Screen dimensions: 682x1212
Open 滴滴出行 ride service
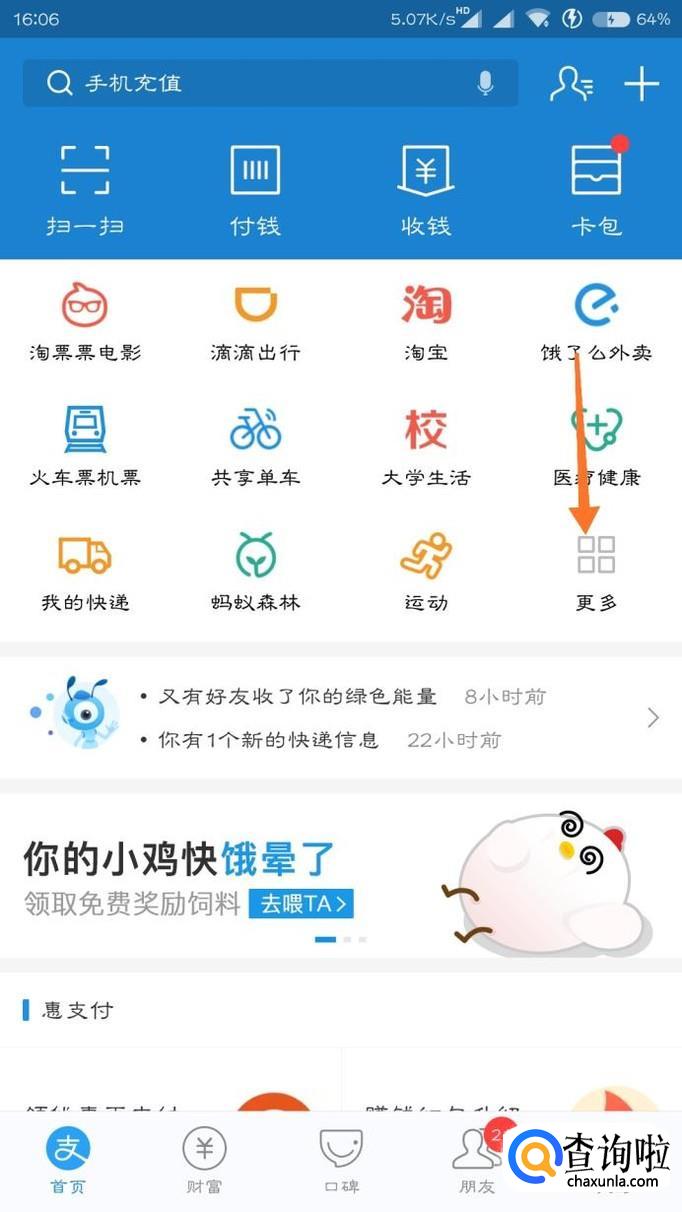pyautogui.click(x=255, y=320)
